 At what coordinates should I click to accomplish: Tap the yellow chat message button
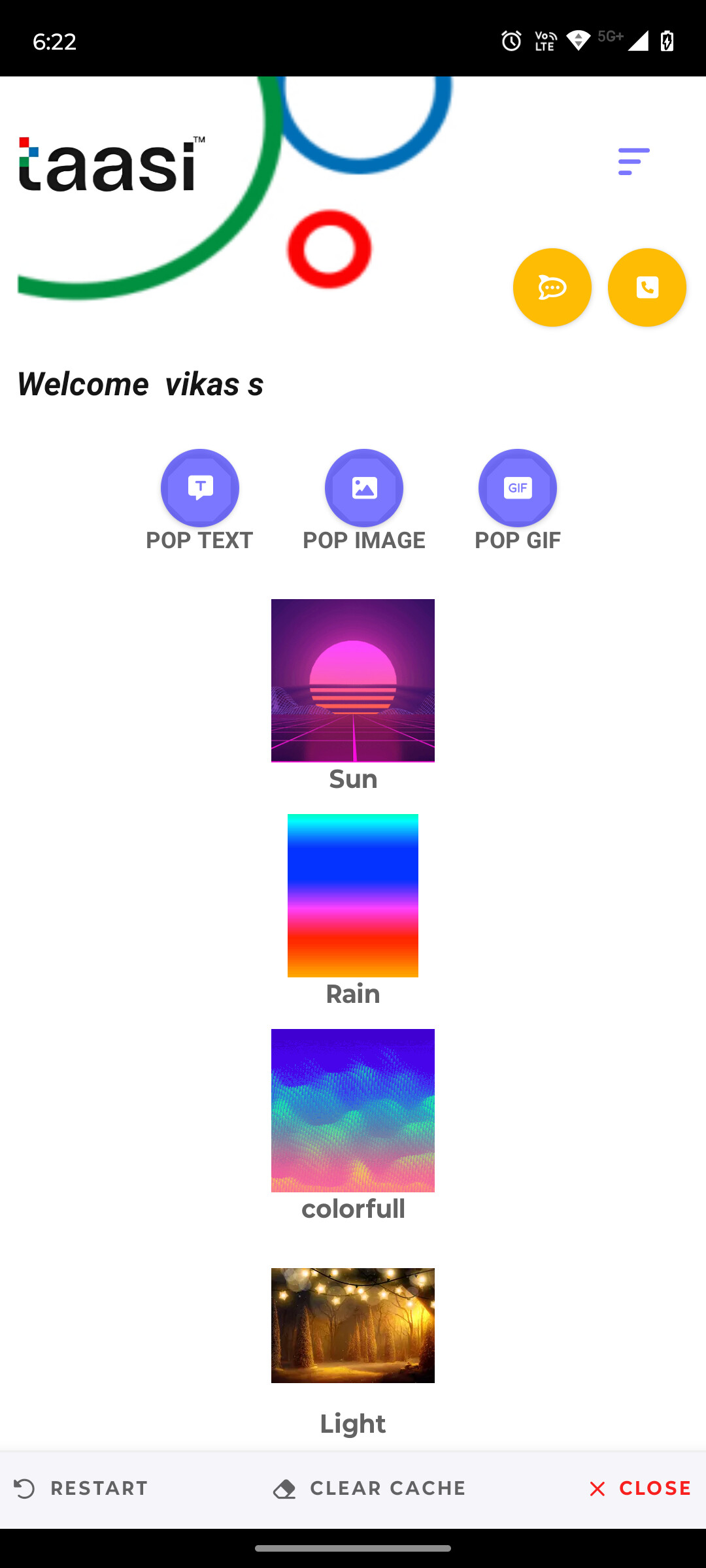tap(552, 287)
